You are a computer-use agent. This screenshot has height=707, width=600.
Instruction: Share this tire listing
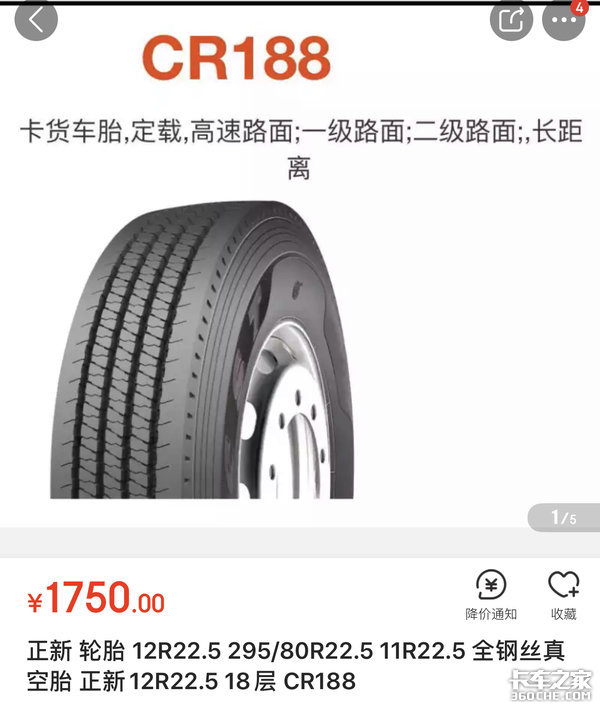click(x=511, y=20)
